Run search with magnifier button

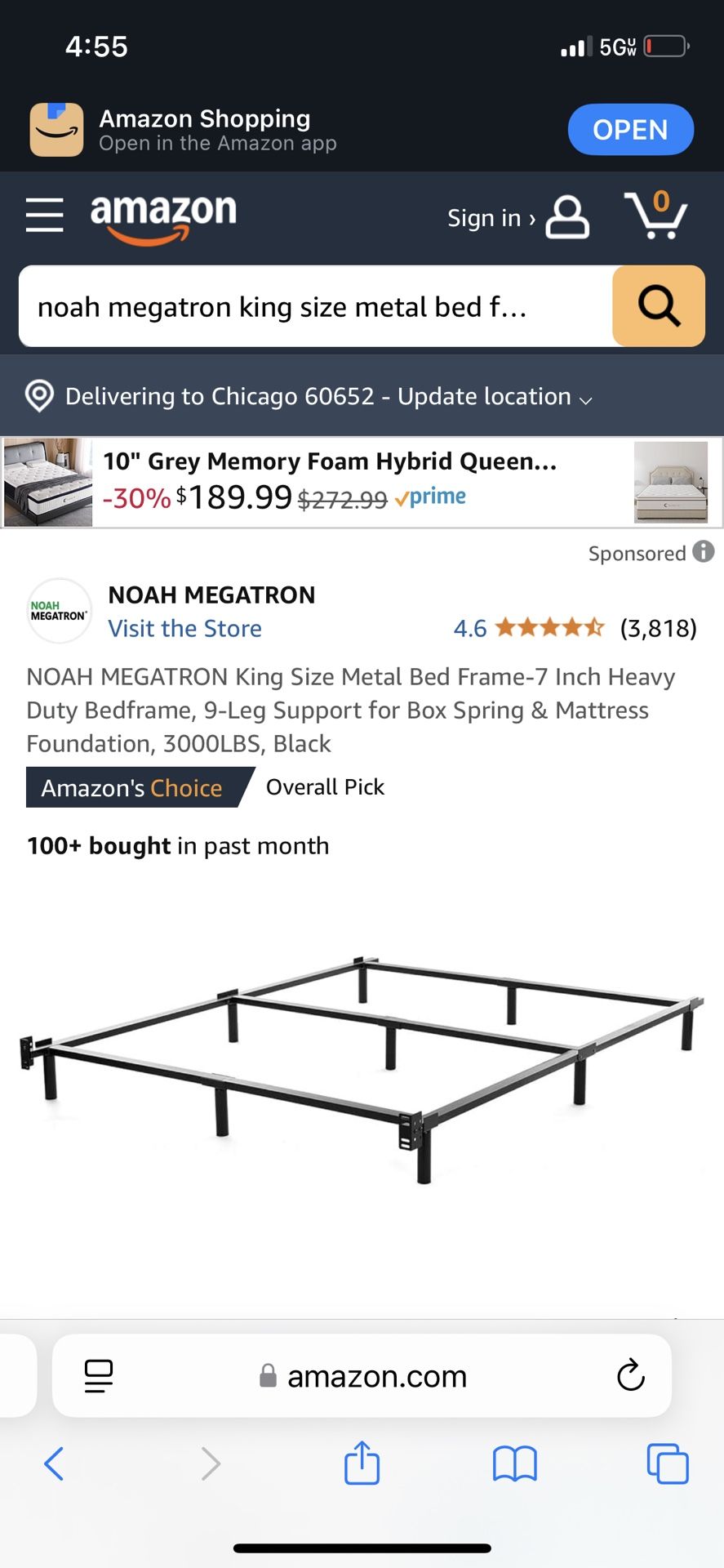[x=658, y=306]
